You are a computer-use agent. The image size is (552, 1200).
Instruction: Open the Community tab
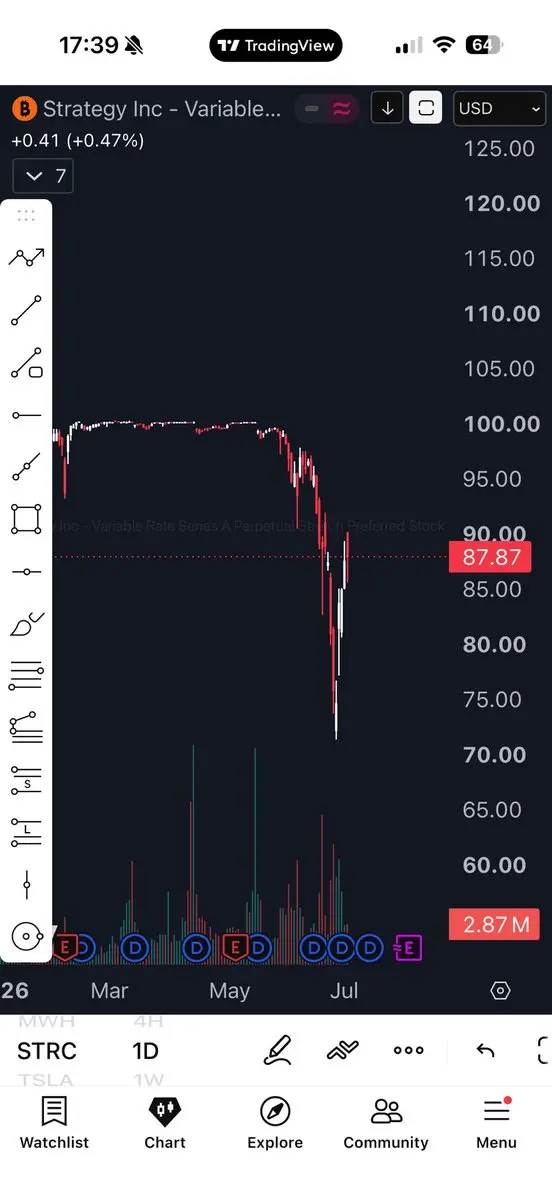386,1123
